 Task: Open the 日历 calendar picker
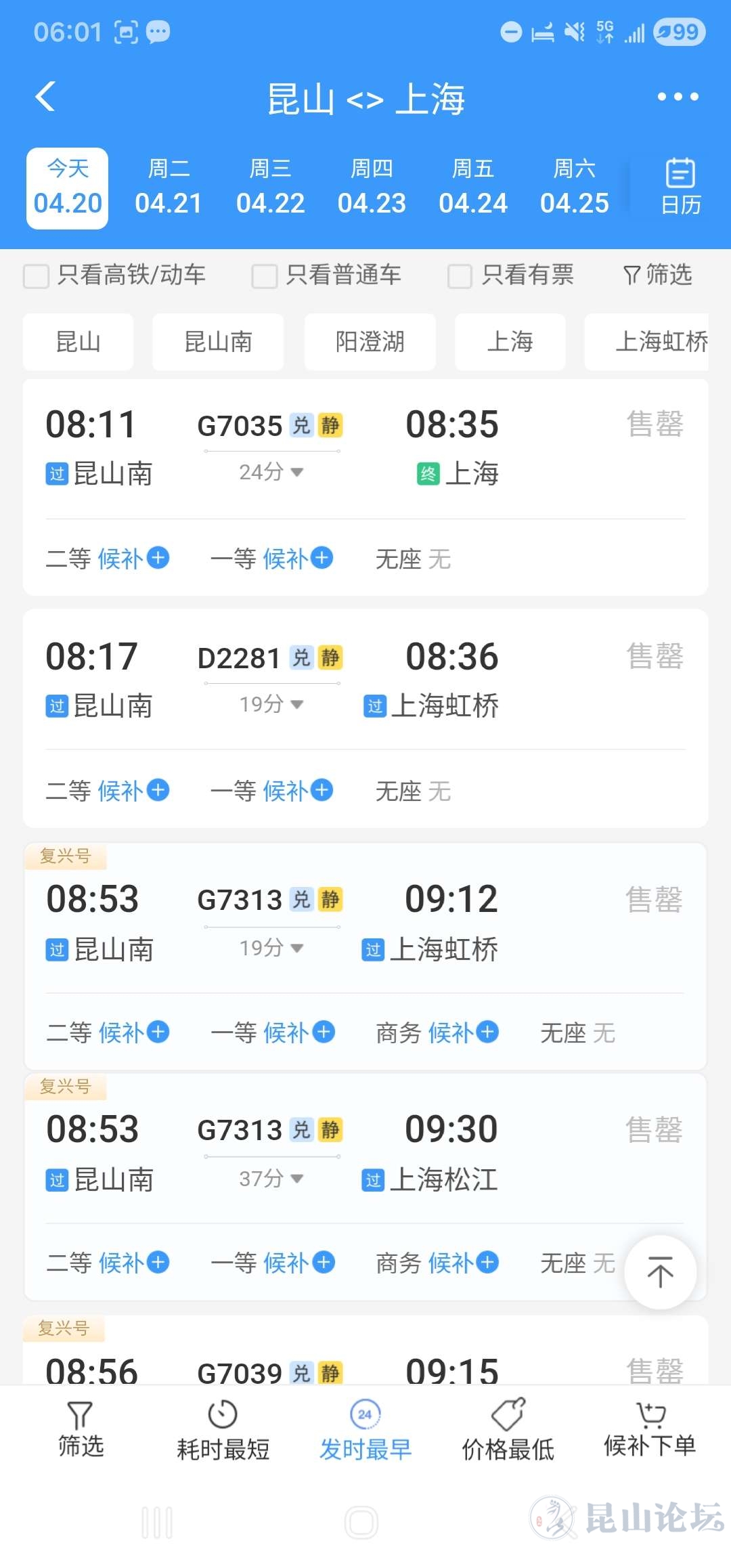point(680,187)
